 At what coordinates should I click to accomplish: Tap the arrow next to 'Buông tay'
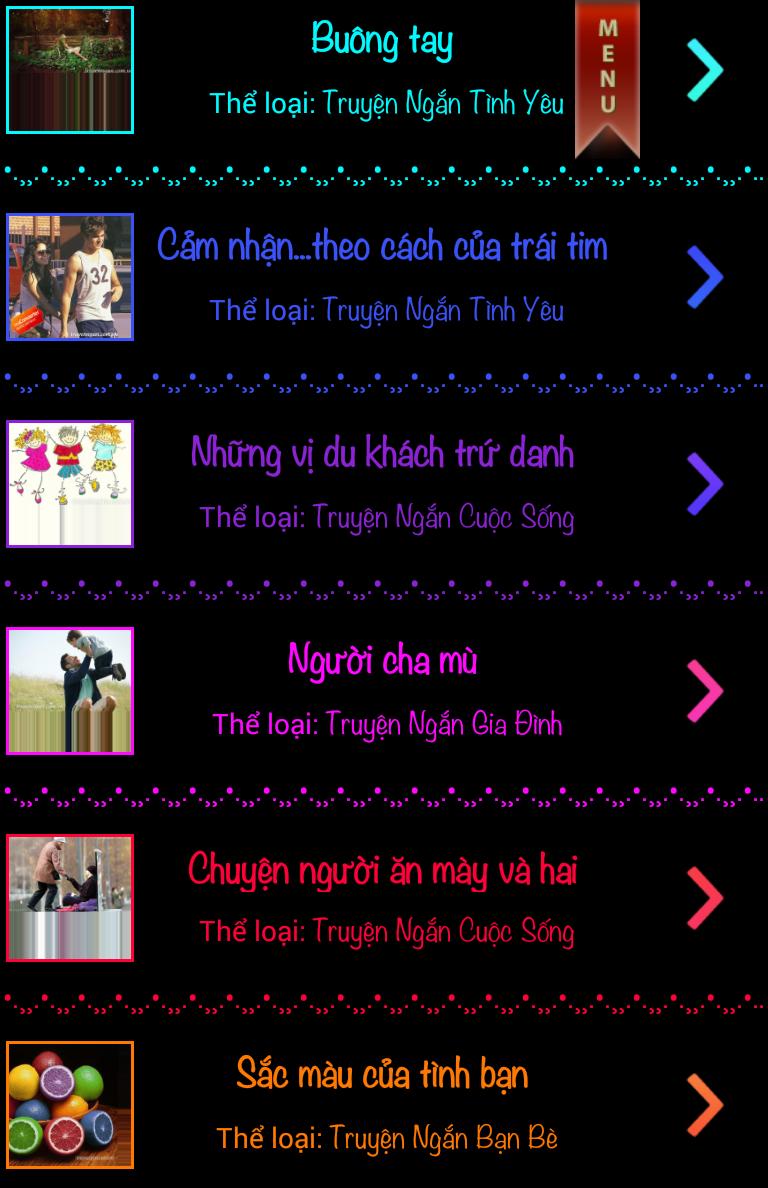click(704, 70)
